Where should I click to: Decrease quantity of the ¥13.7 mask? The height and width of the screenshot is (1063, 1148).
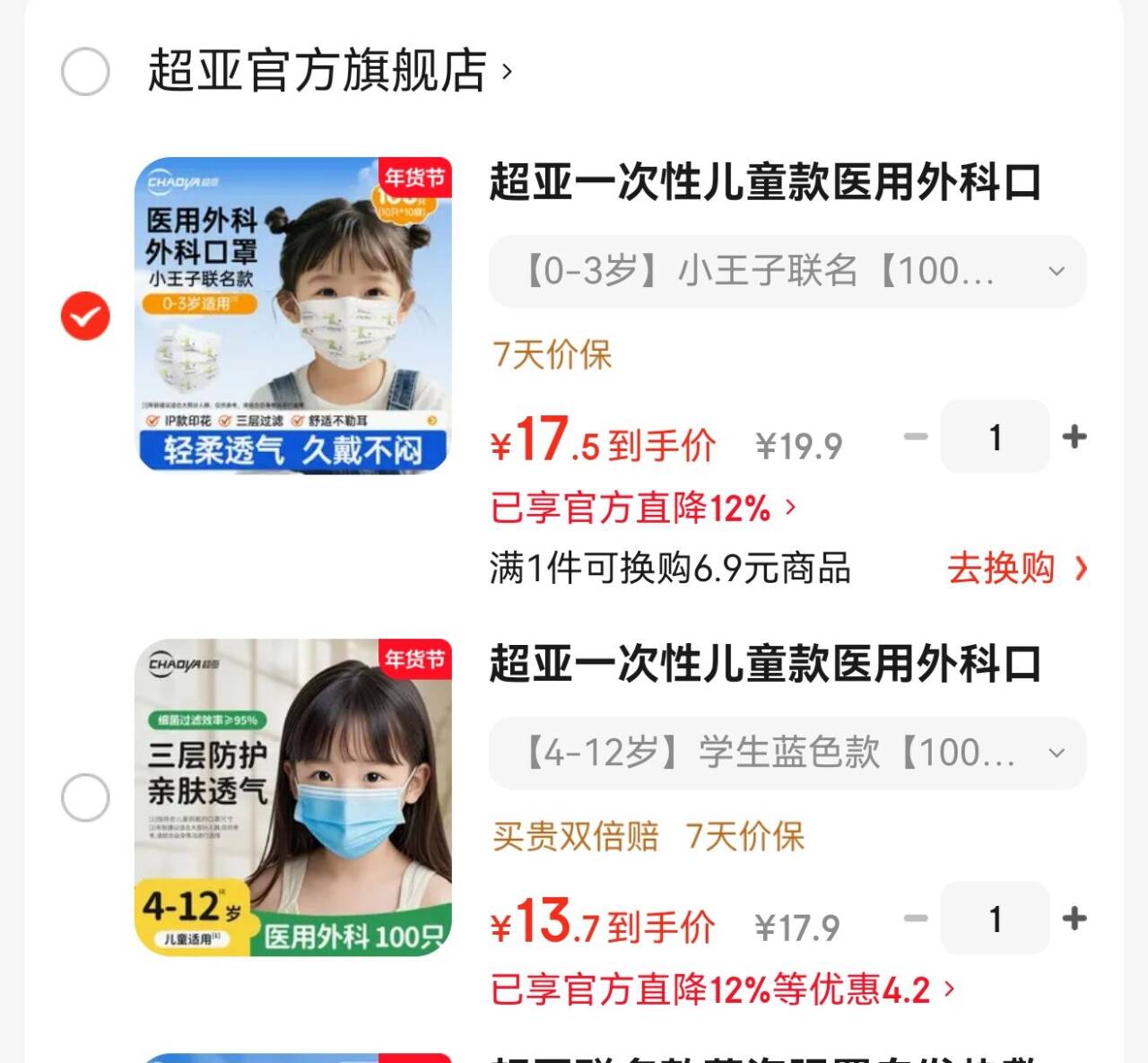coord(915,919)
